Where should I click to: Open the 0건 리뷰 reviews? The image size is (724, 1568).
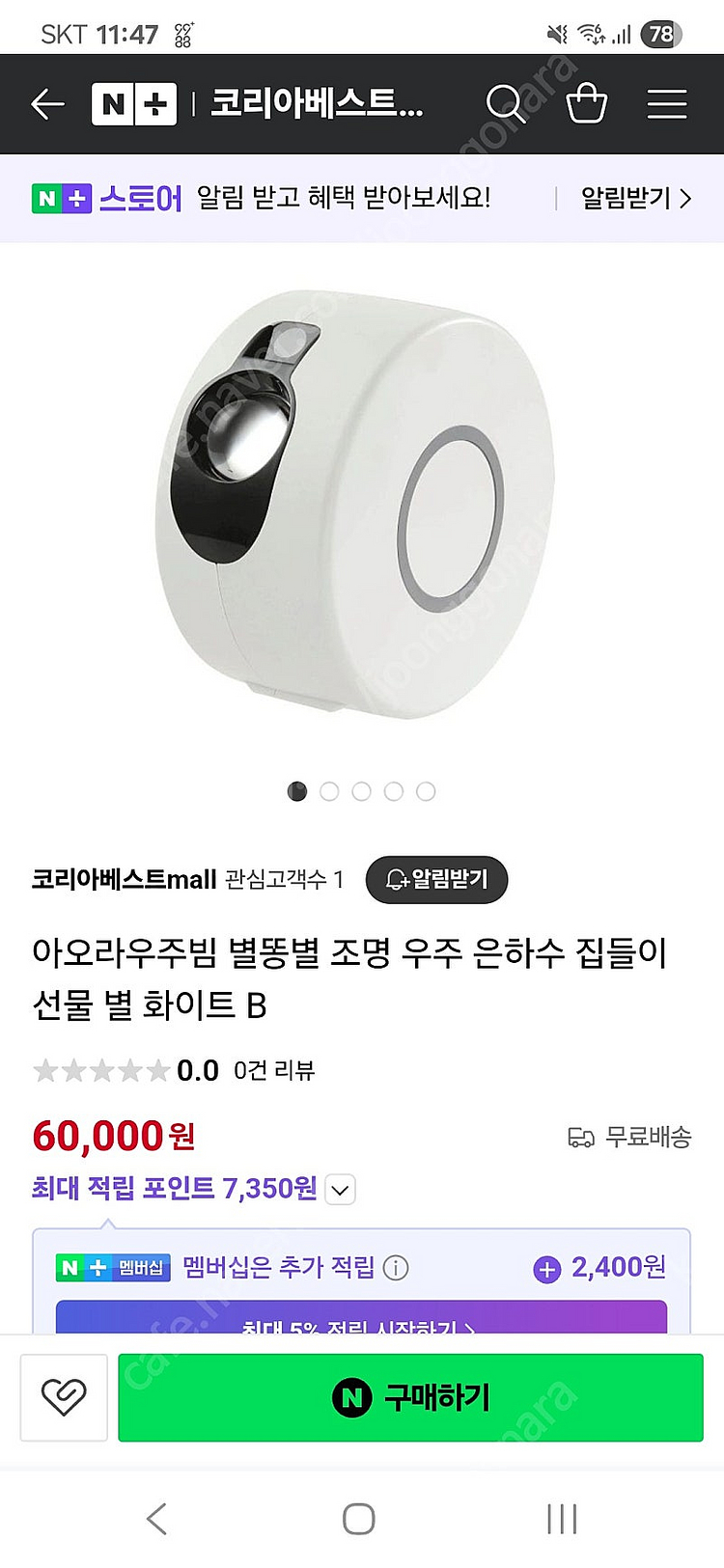point(274,1071)
